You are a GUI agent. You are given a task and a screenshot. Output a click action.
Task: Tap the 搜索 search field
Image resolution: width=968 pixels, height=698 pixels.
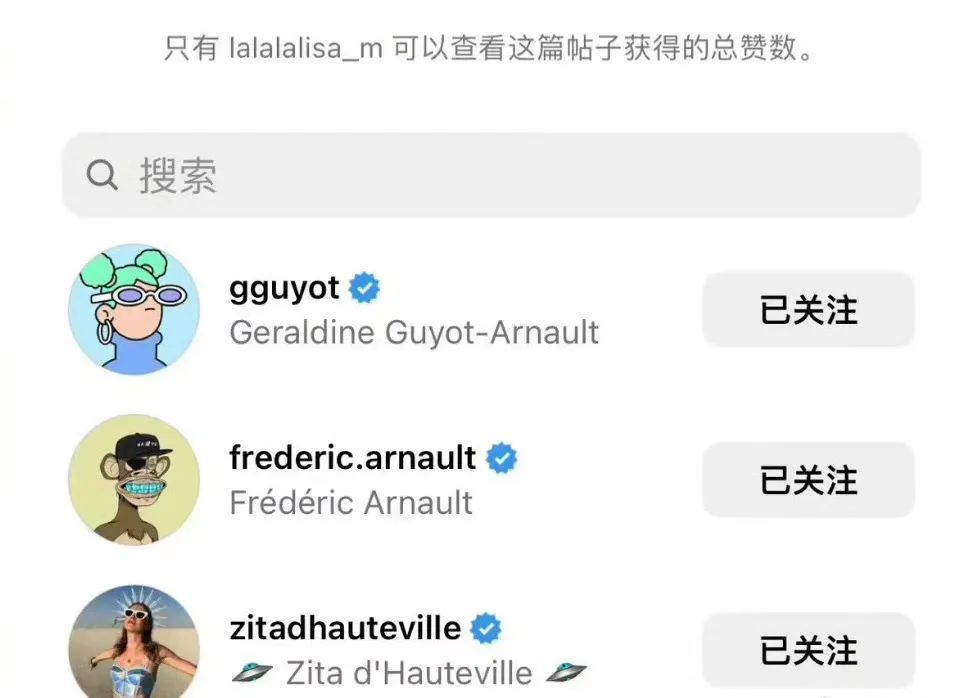tap(490, 176)
